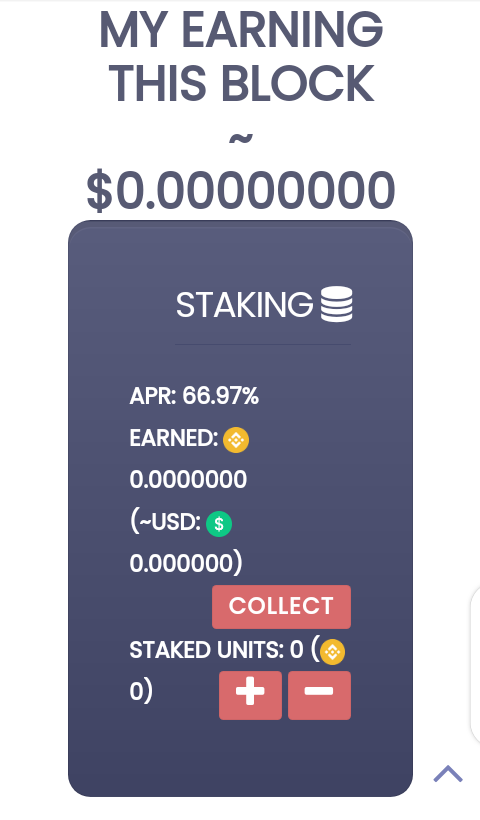Image resolution: width=480 pixels, height=820 pixels.
Task: Remove staked units with the minus button
Action: [x=319, y=696]
